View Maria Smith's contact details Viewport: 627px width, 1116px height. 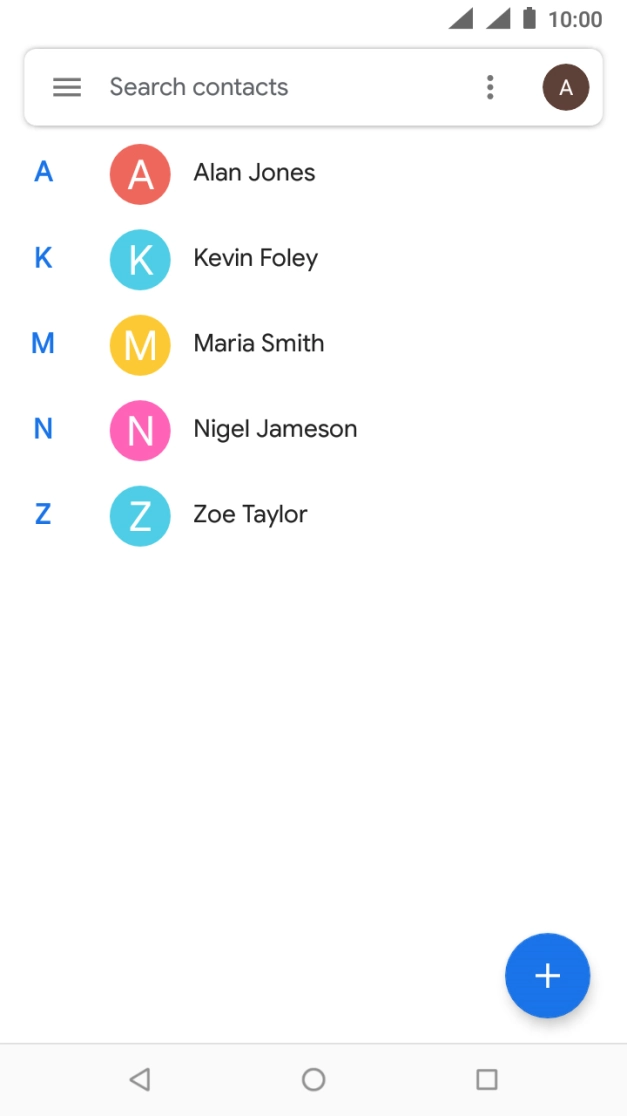[x=258, y=344]
